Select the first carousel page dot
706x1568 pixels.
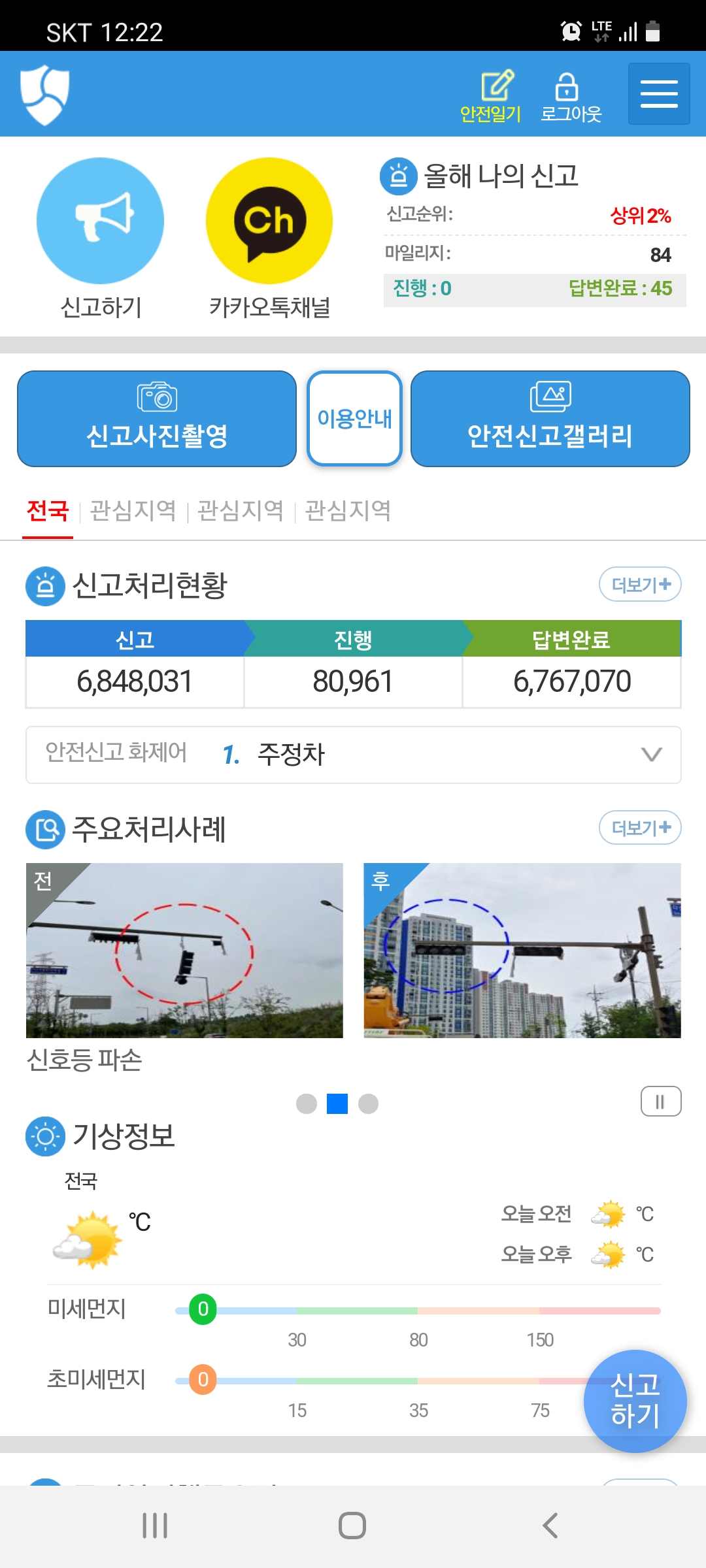click(307, 1103)
